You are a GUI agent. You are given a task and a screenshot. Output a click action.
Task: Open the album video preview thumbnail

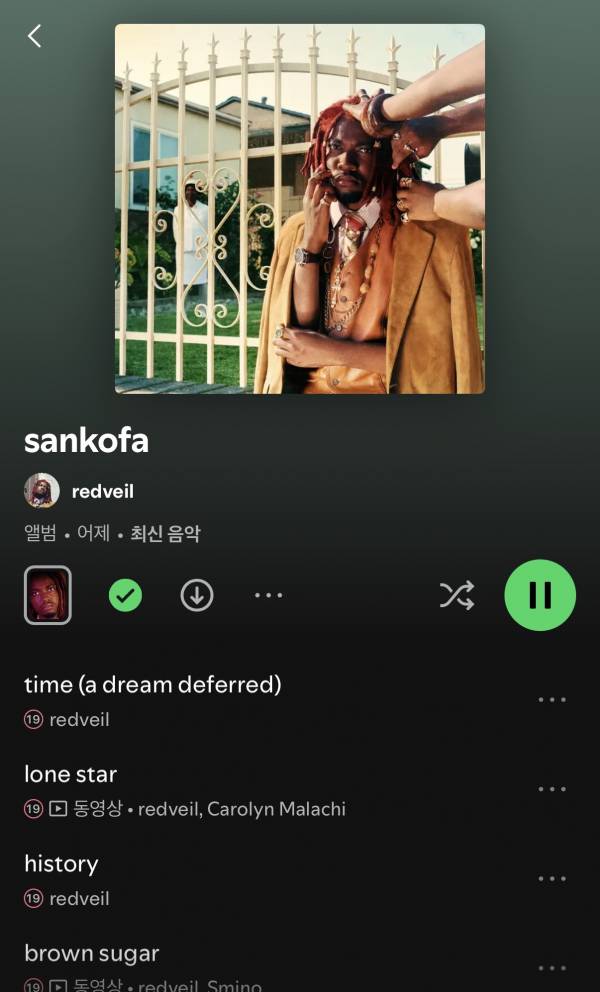[47, 595]
